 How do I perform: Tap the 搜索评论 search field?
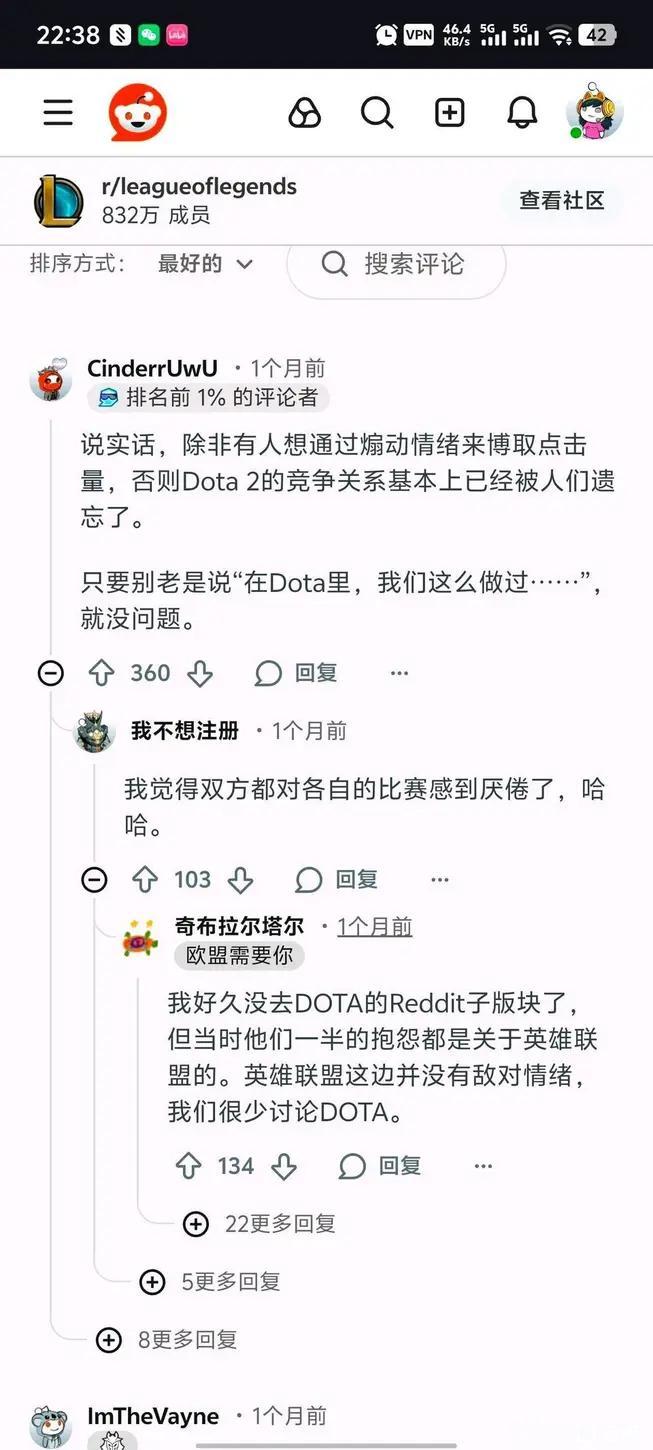(397, 264)
